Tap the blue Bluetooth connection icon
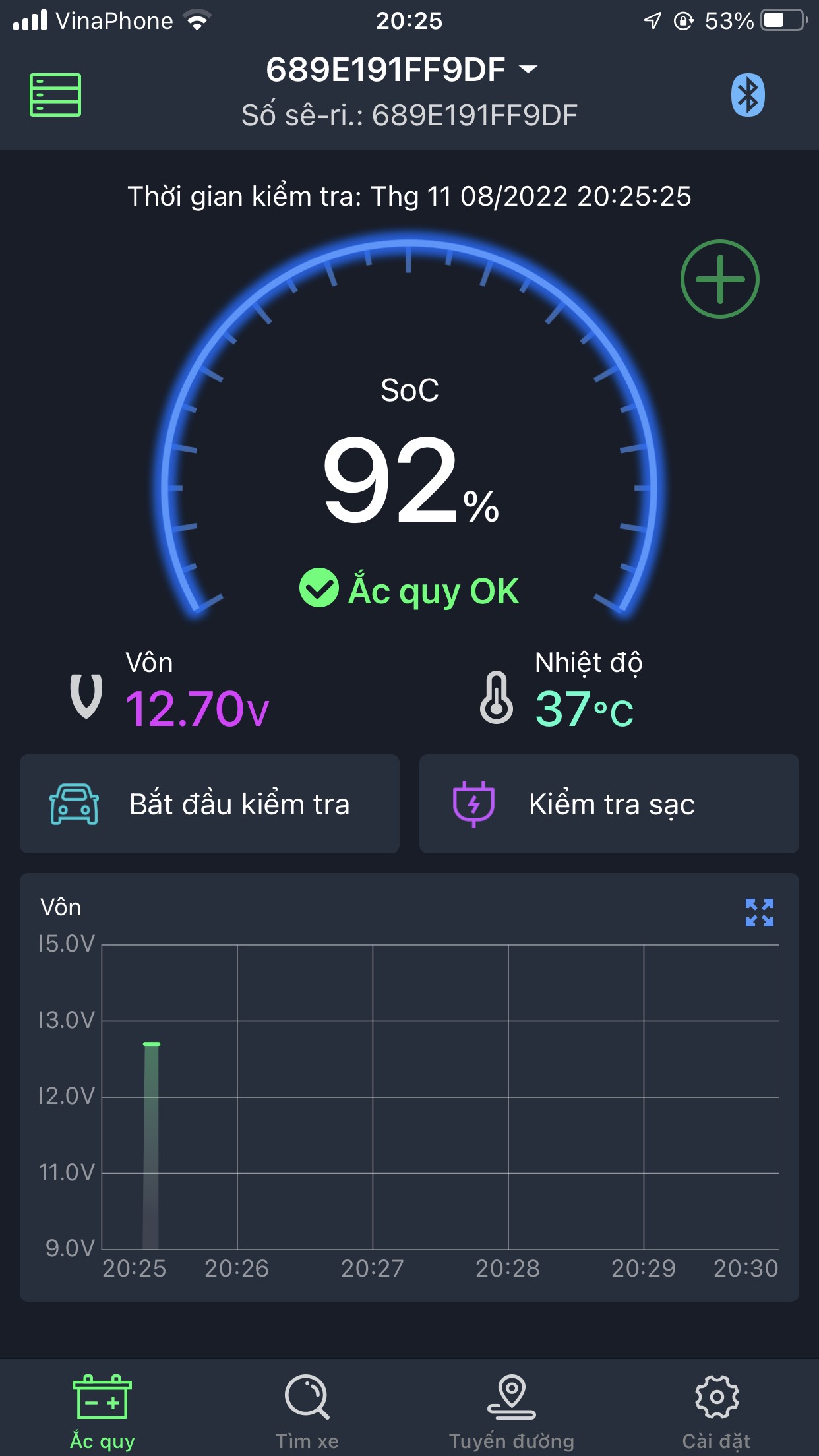 click(x=747, y=94)
